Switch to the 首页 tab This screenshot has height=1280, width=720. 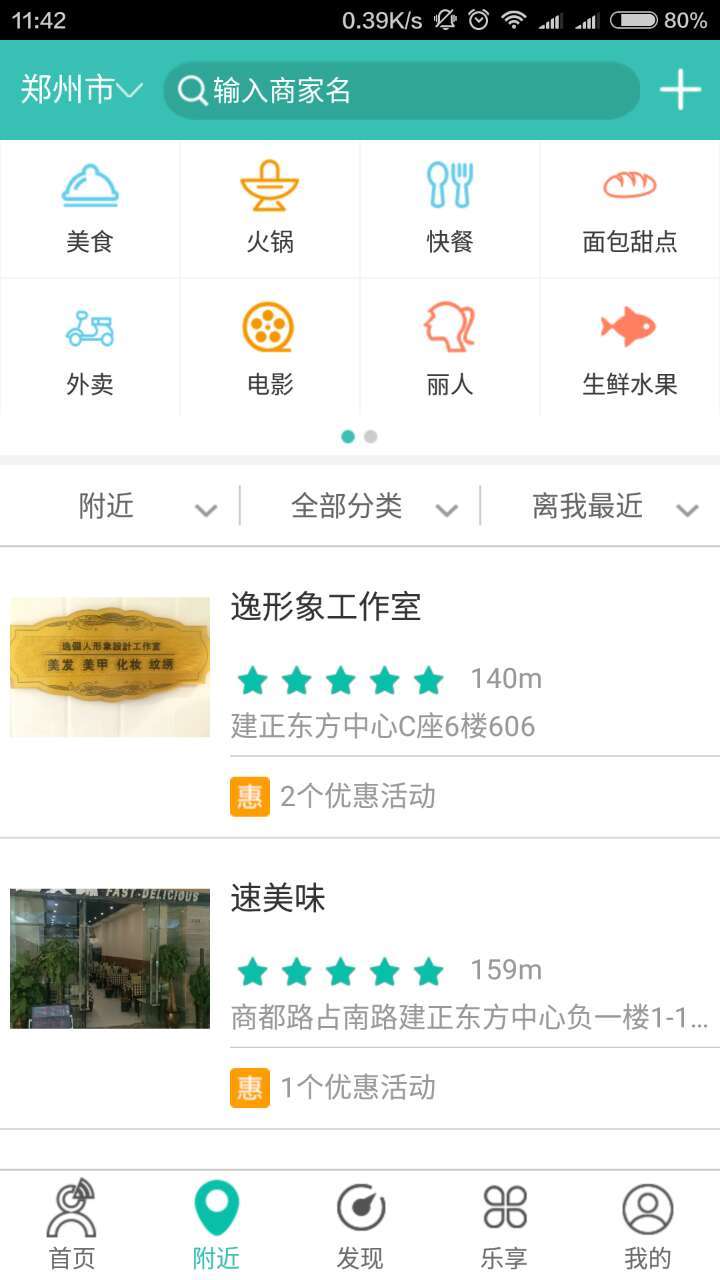click(72, 1225)
